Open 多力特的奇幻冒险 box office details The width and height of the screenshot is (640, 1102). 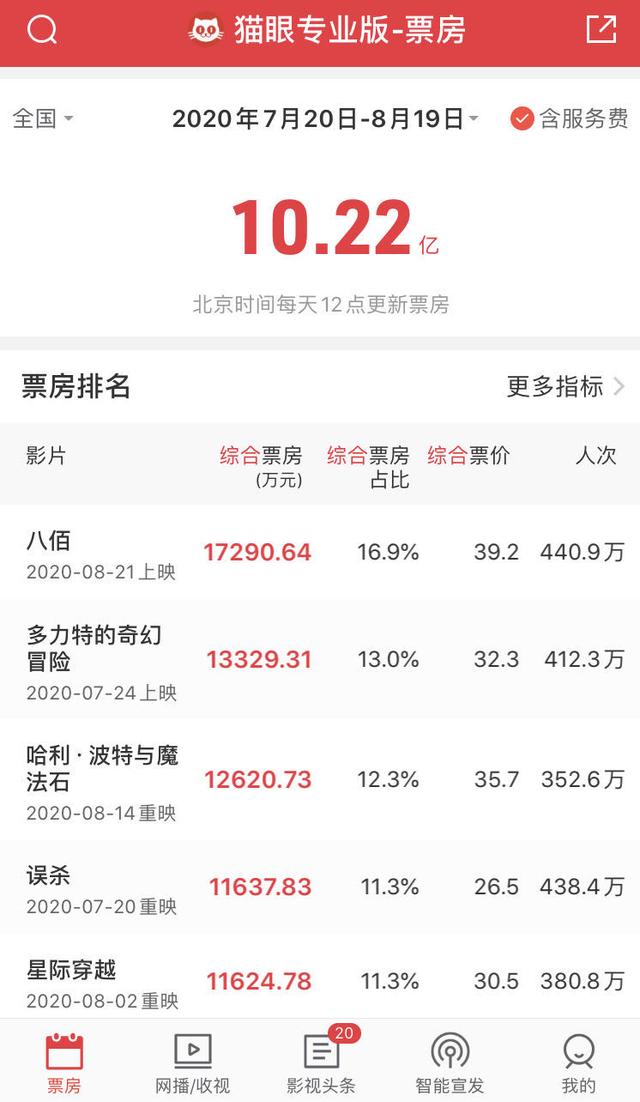pos(320,660)
